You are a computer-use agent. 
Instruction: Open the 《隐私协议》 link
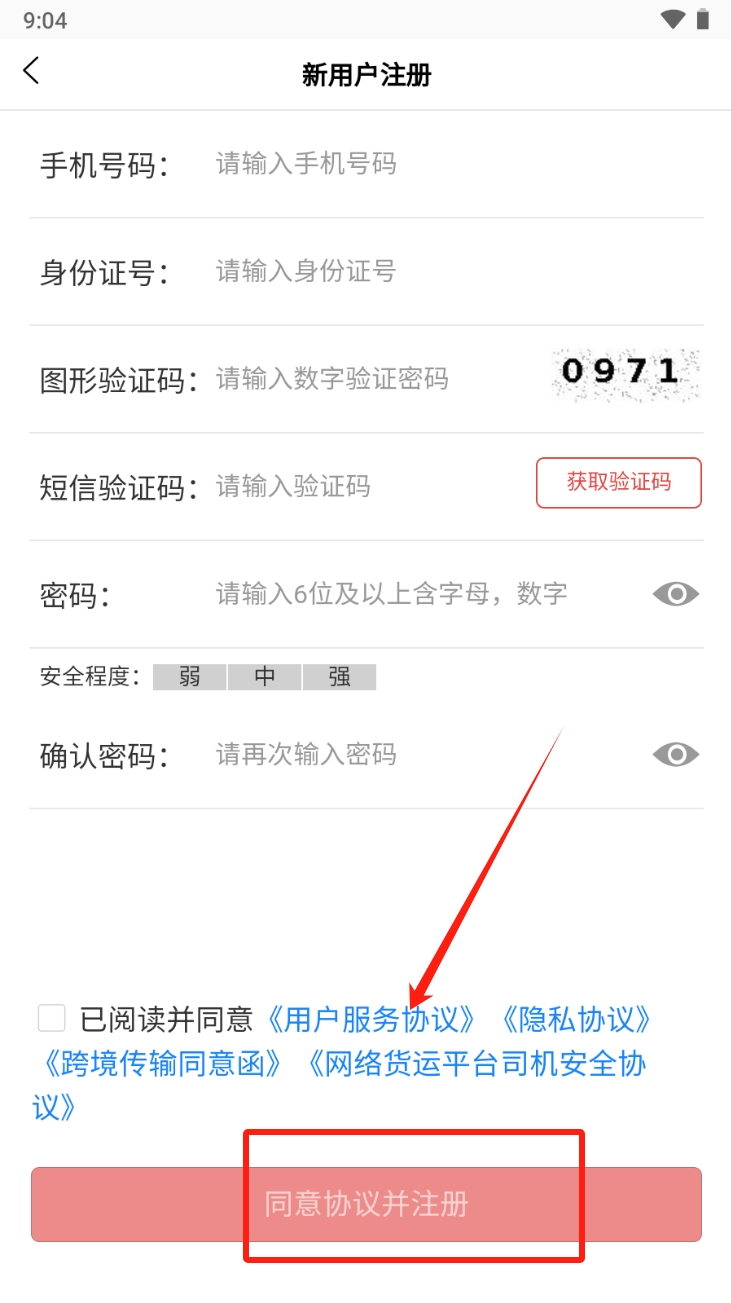[x=576, y=1019]
